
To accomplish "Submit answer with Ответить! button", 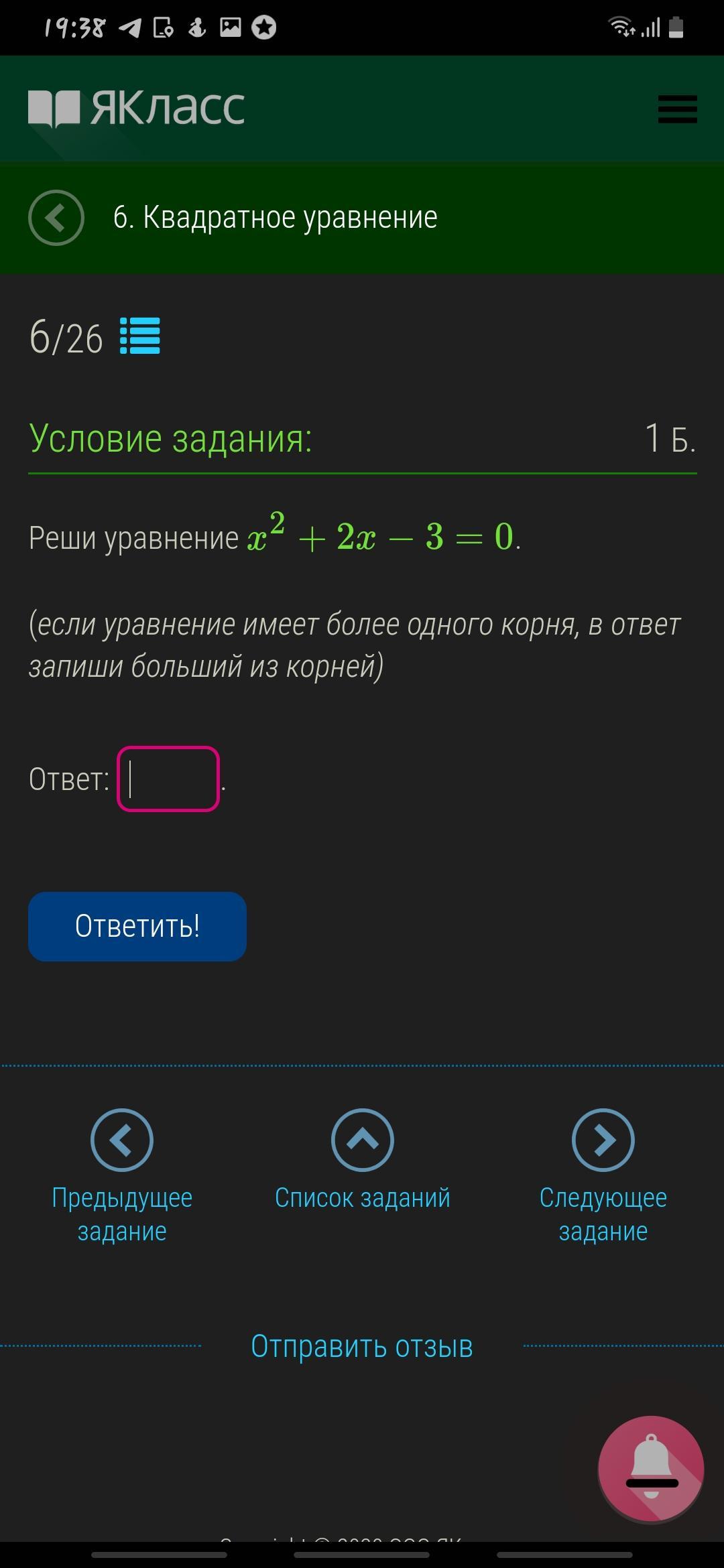I will coord(137,926).
